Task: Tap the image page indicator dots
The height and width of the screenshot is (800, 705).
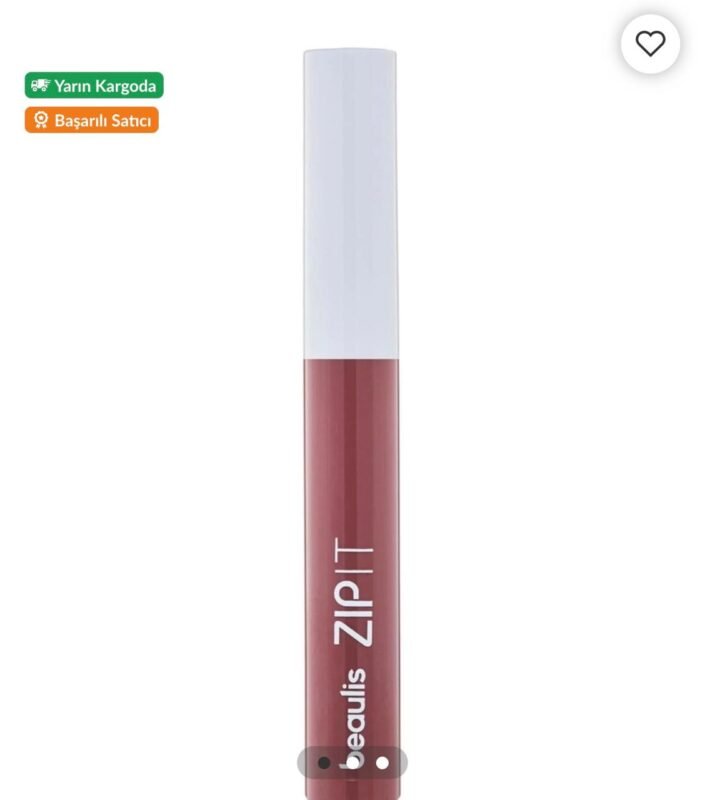Action: click(352, 762)
